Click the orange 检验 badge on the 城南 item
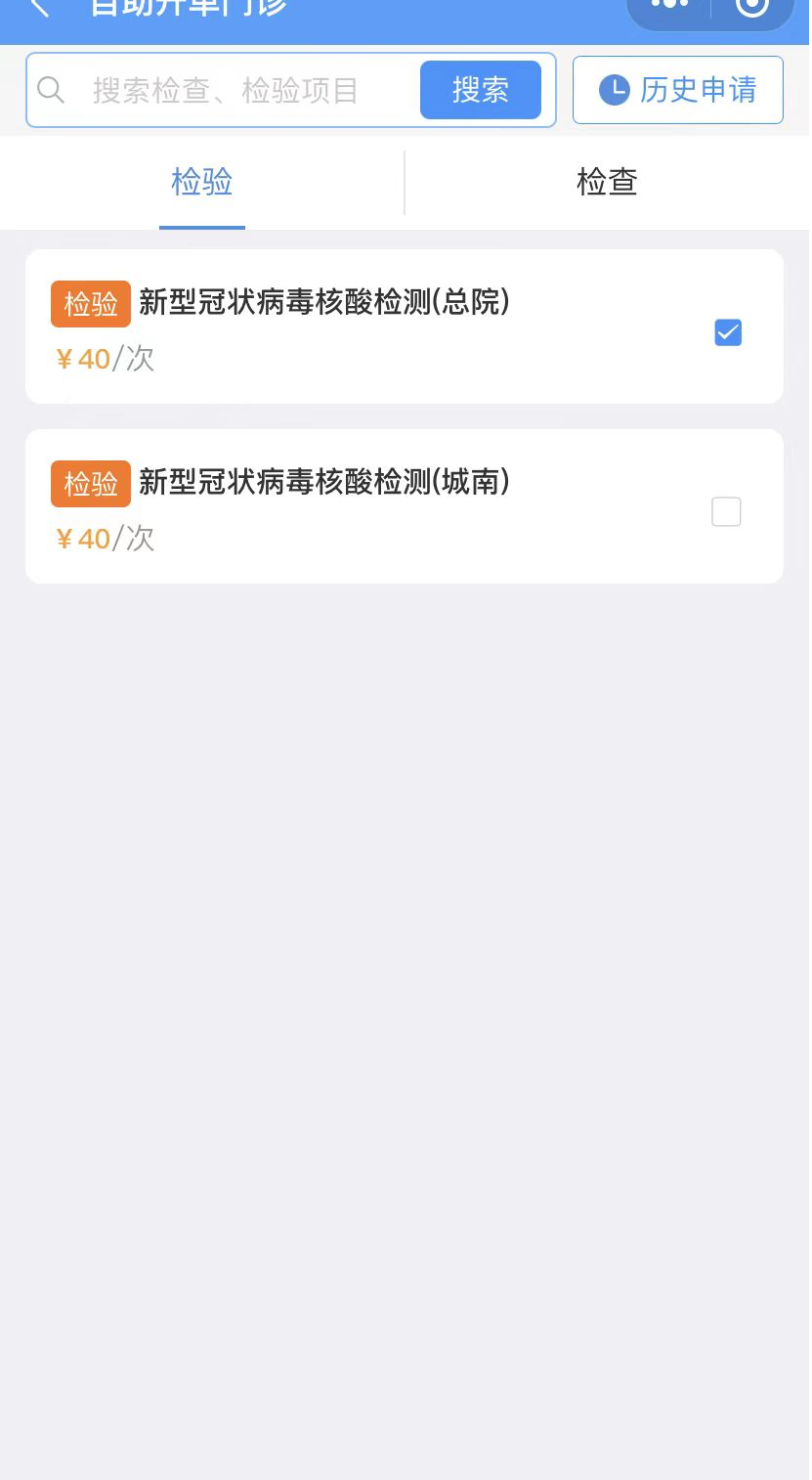 click(x=90, y=483)
